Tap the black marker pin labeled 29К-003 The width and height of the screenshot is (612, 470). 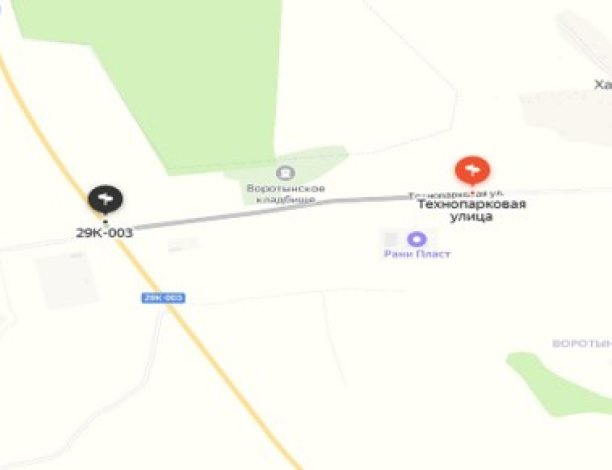[x=105, y=199]
